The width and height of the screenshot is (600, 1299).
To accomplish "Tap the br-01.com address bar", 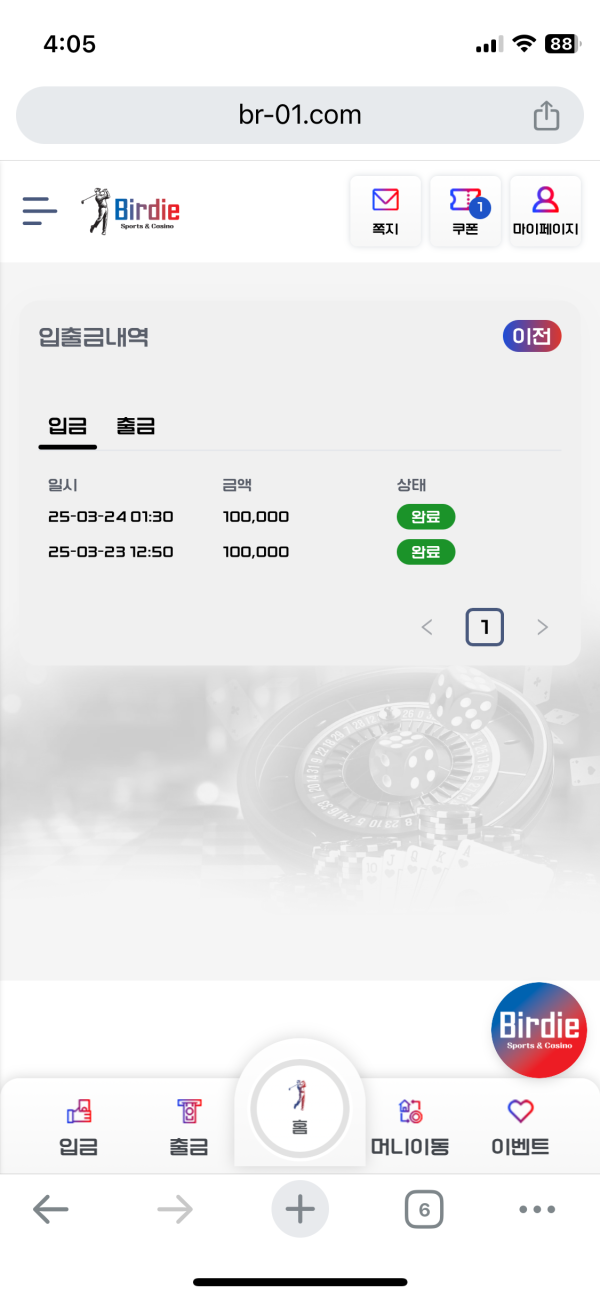I will click(x=299, y=115).
